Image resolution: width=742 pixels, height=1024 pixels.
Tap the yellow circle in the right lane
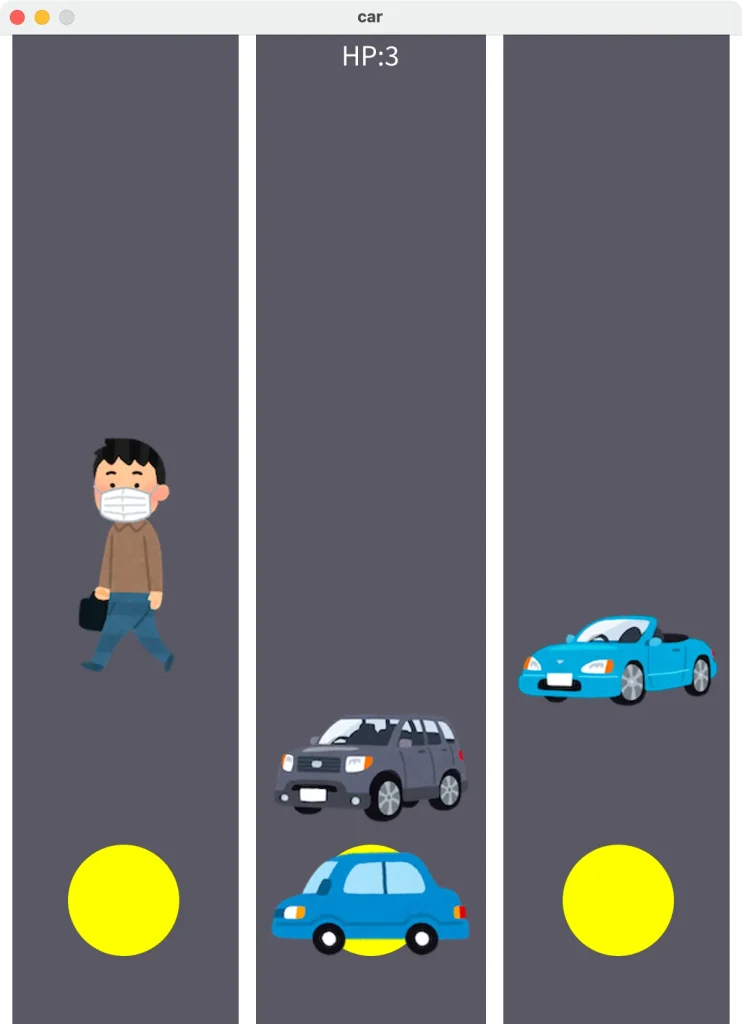pyautogui.click(x=618, y=900)
